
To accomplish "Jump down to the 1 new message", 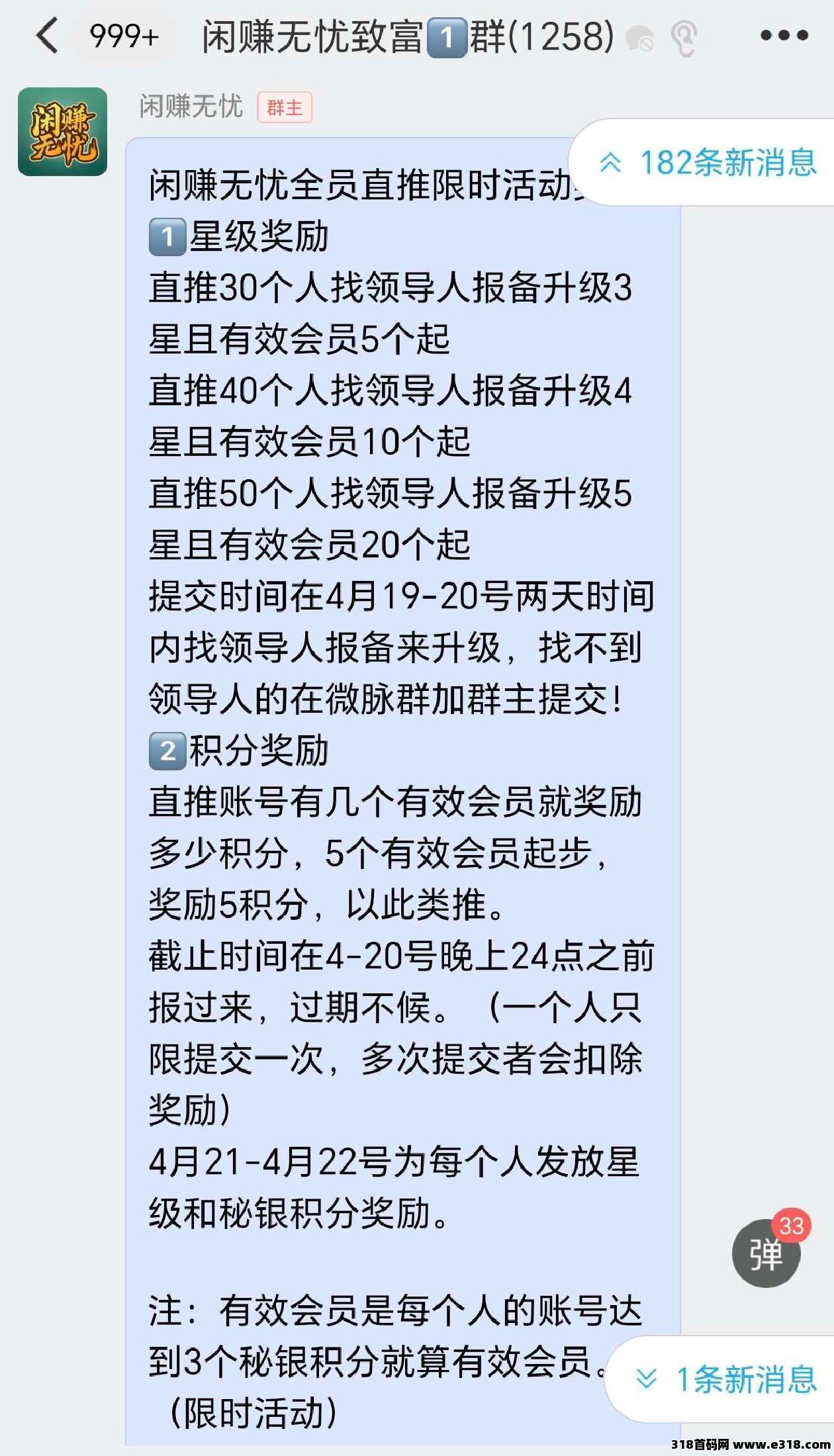I will [x=726, y=1380].
